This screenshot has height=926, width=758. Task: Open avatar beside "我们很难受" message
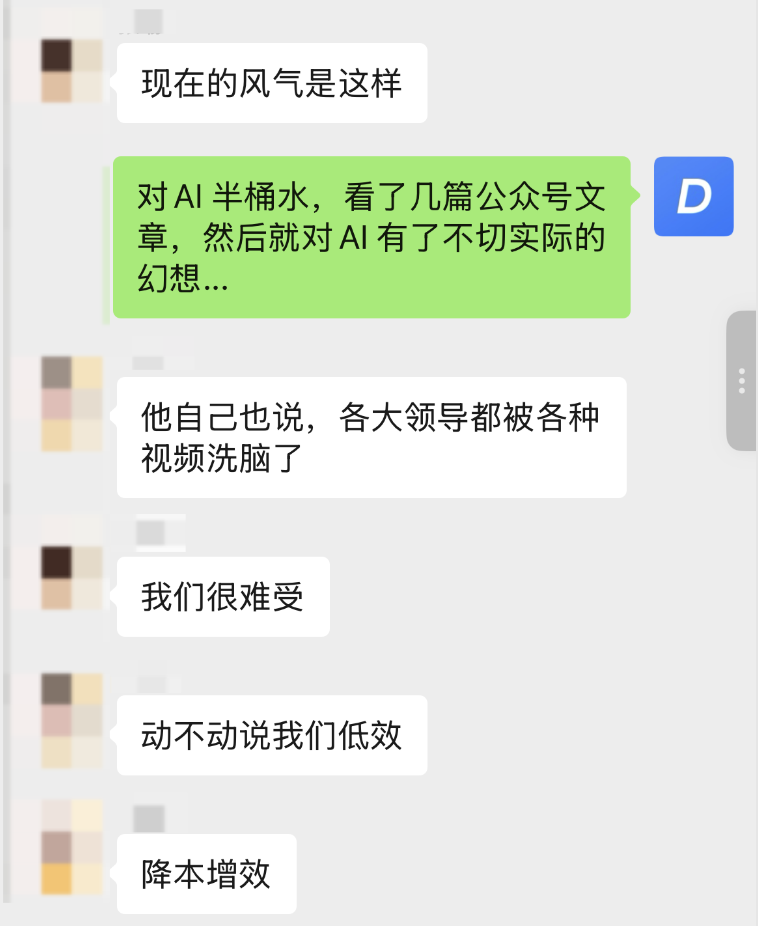(x=72, y=578)
